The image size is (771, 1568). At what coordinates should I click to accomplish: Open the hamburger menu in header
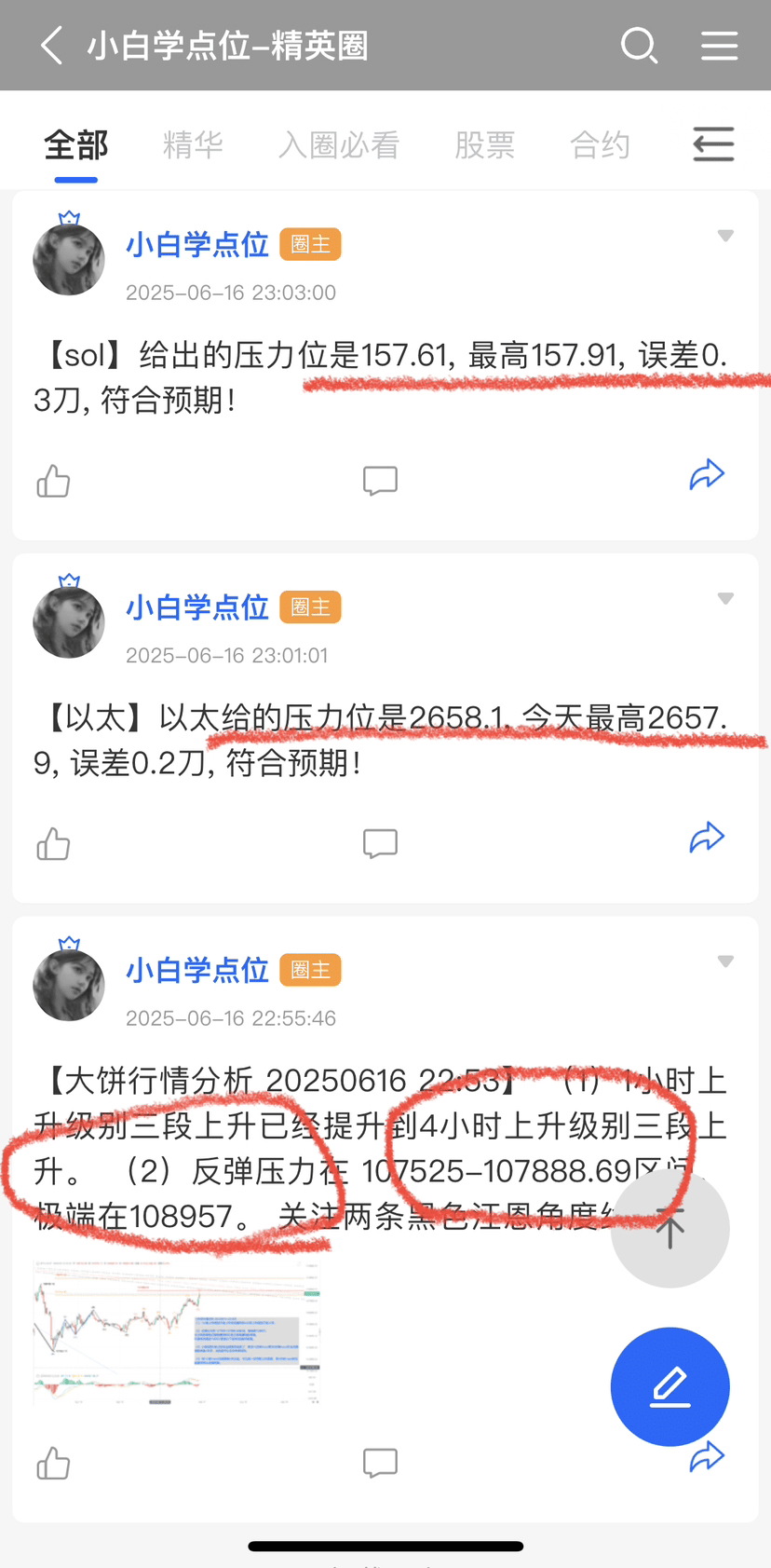pyautogui.click(x=719, y=45)
